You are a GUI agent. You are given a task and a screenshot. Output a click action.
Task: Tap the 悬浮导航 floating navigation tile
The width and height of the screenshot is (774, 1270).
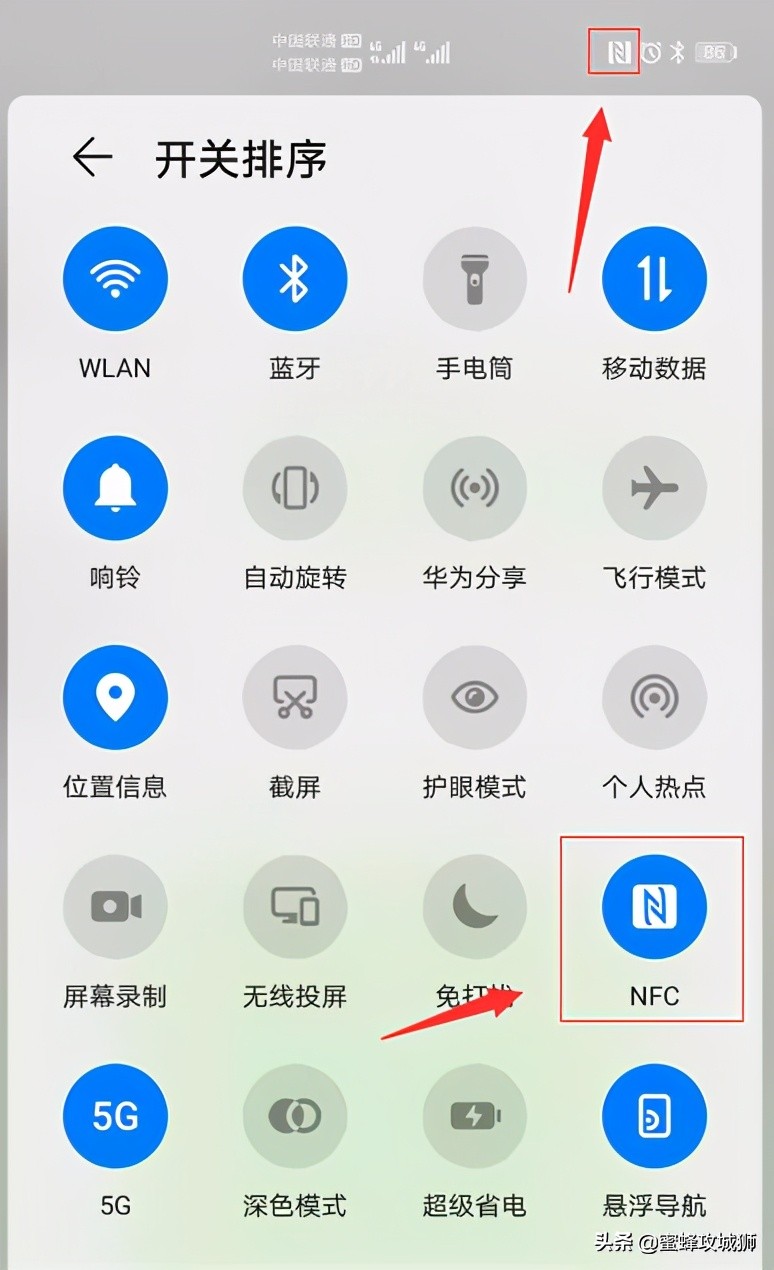[654, 1116]
